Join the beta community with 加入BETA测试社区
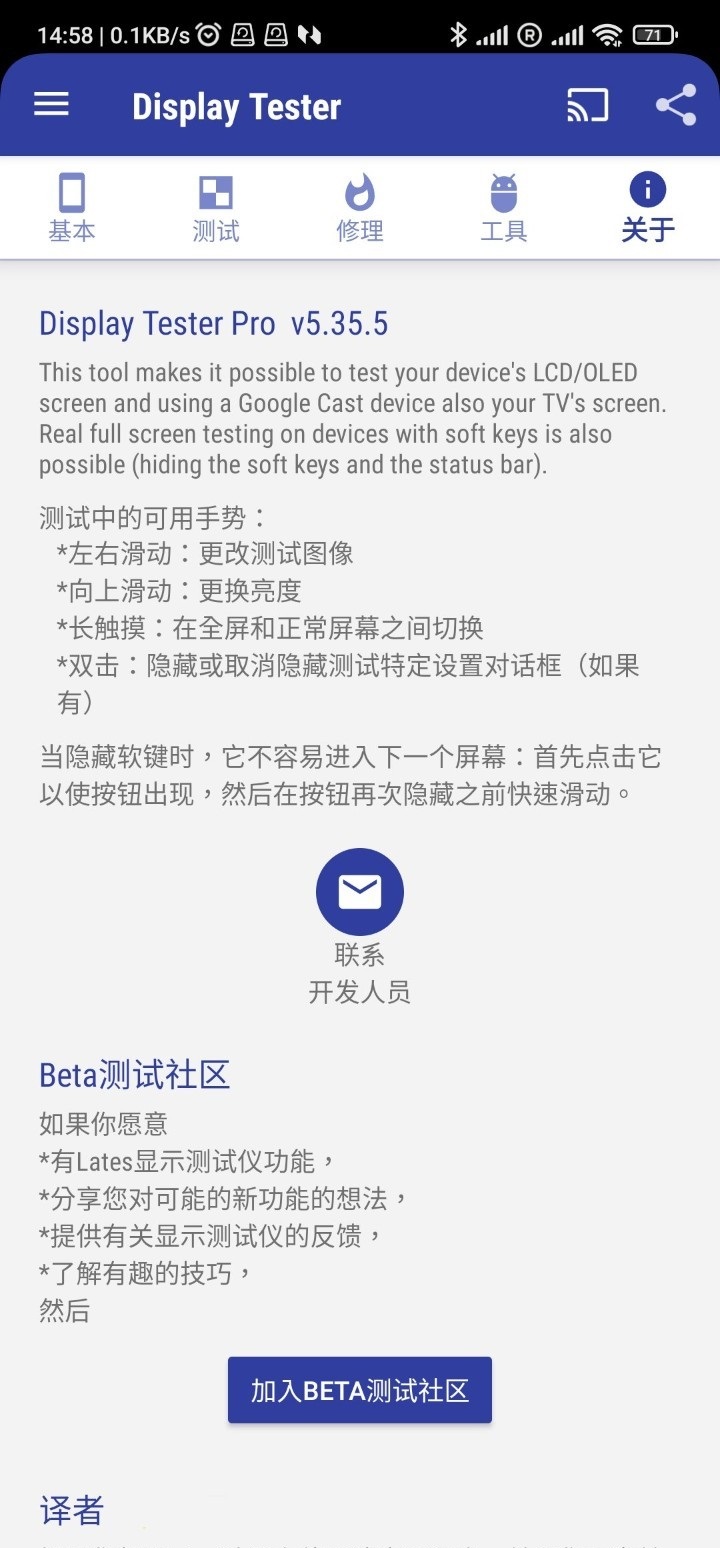 coord(360,1390)
